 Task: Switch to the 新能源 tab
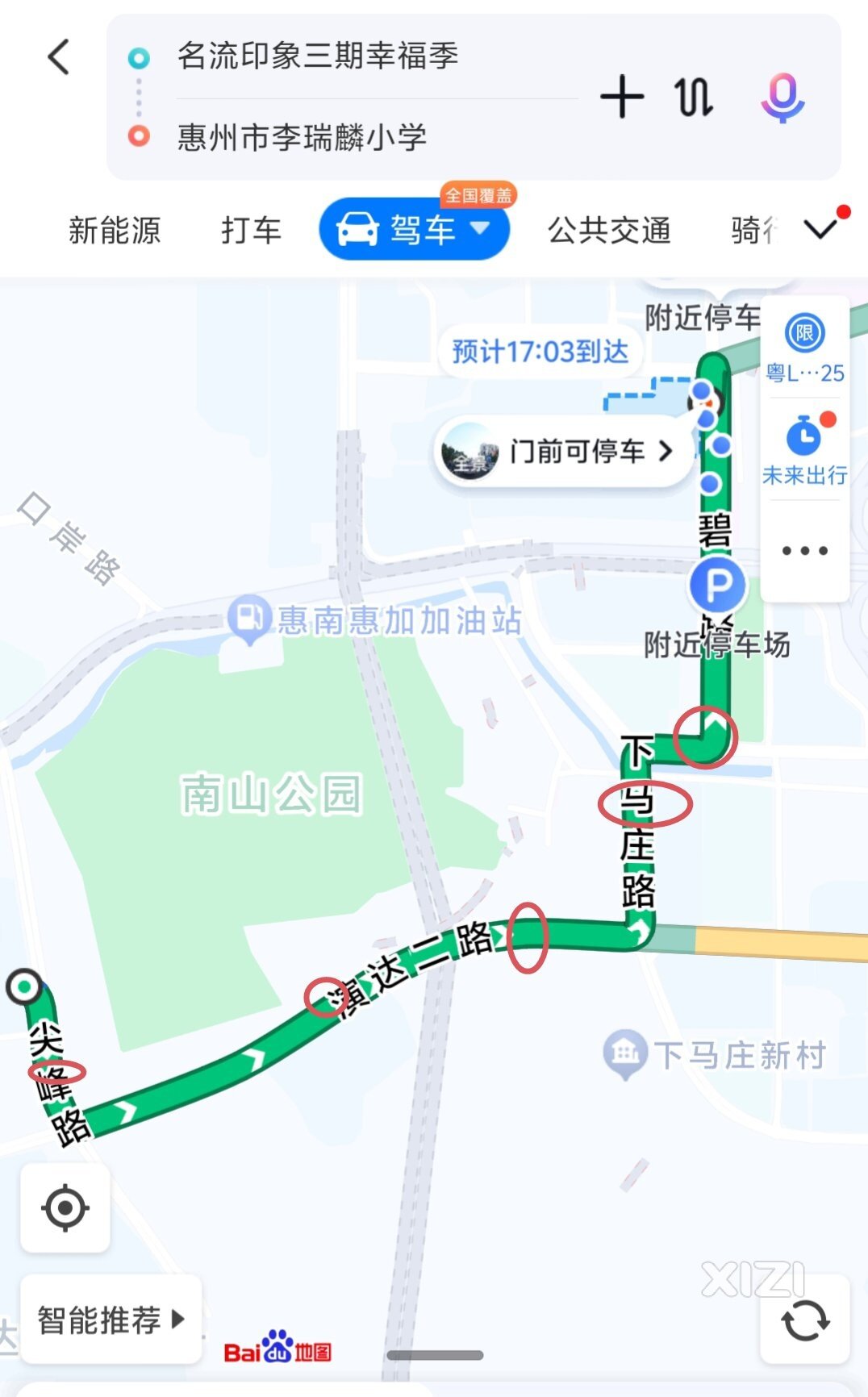pyautogui.click(x=115, y=231)
